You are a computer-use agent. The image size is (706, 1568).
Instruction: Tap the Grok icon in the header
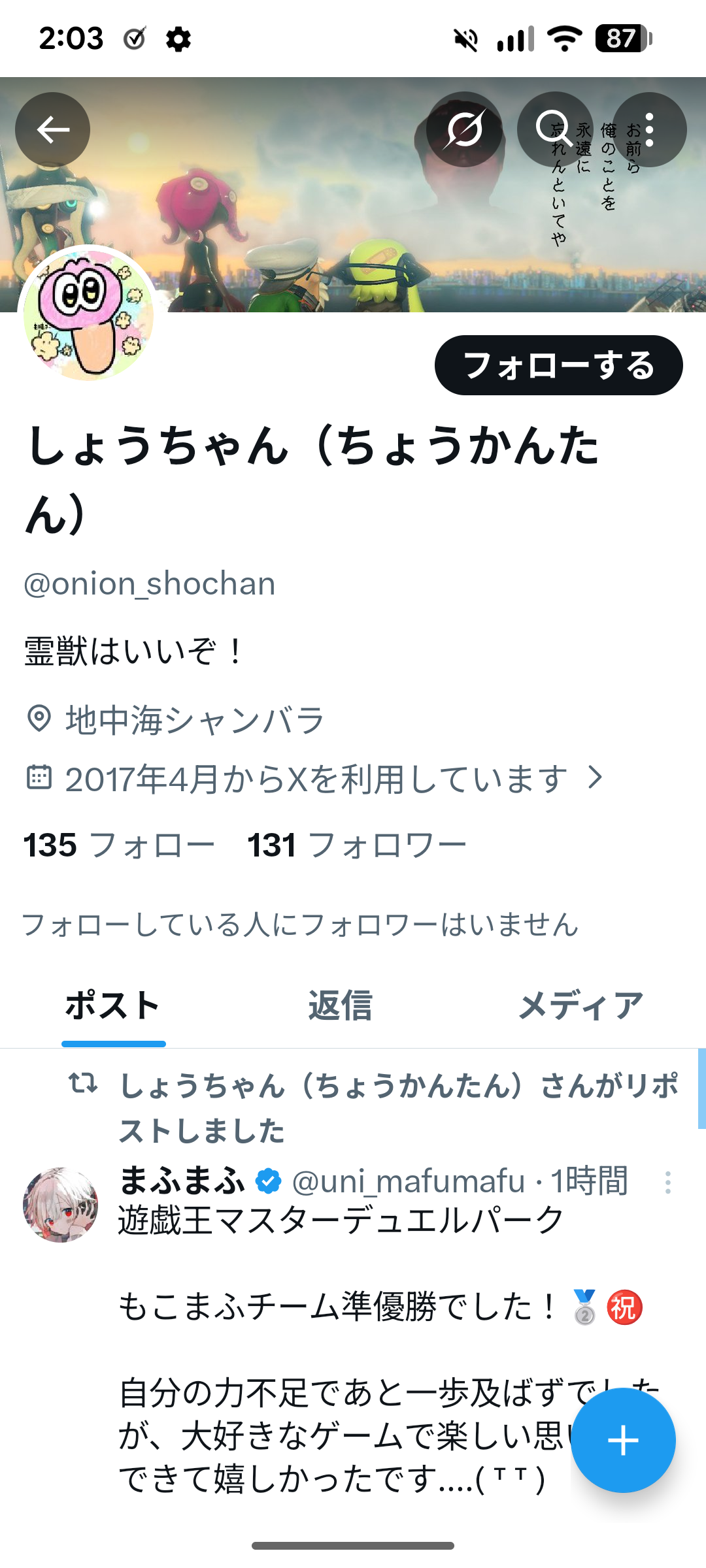tap(464, 129)
